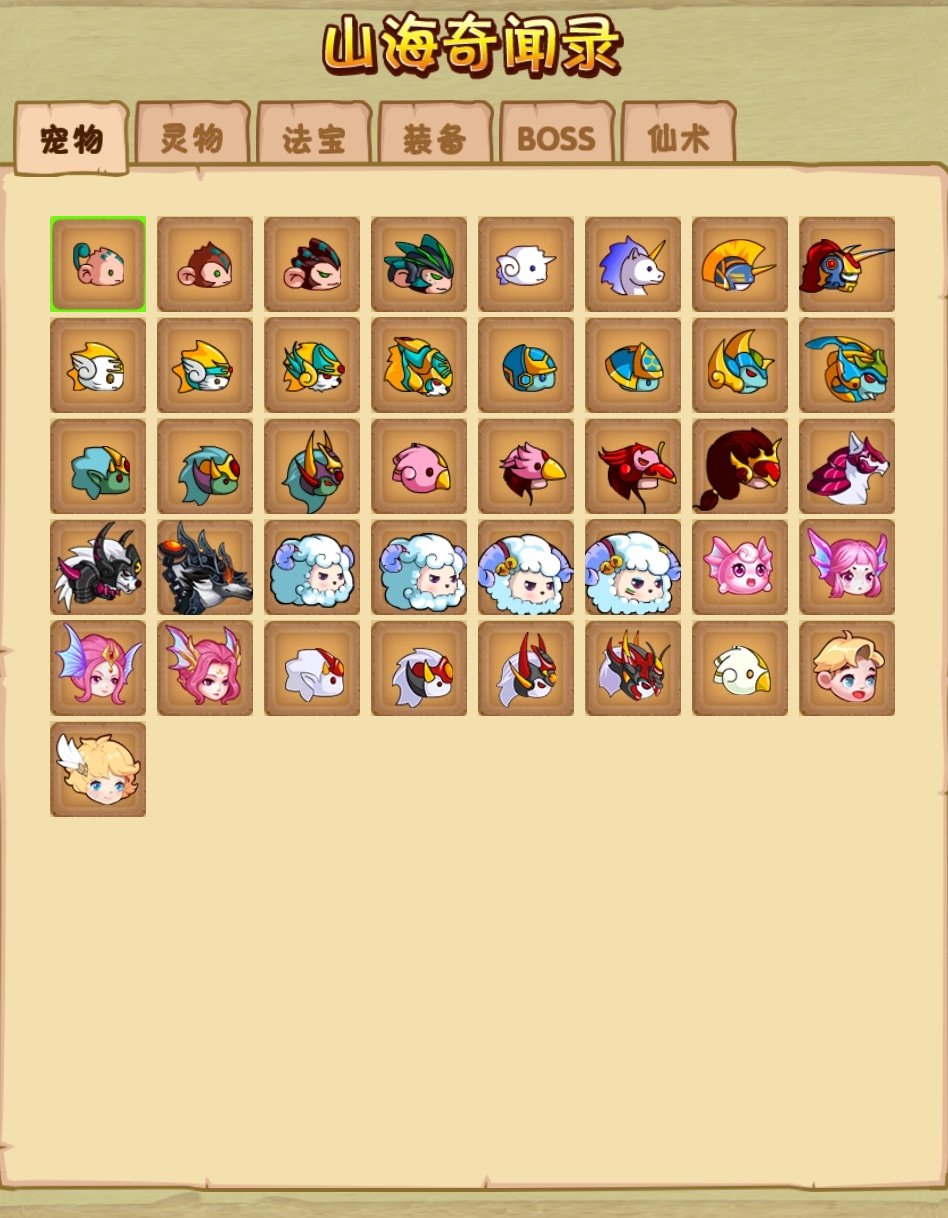Open the pink round fish pet tile

[740, 568]
